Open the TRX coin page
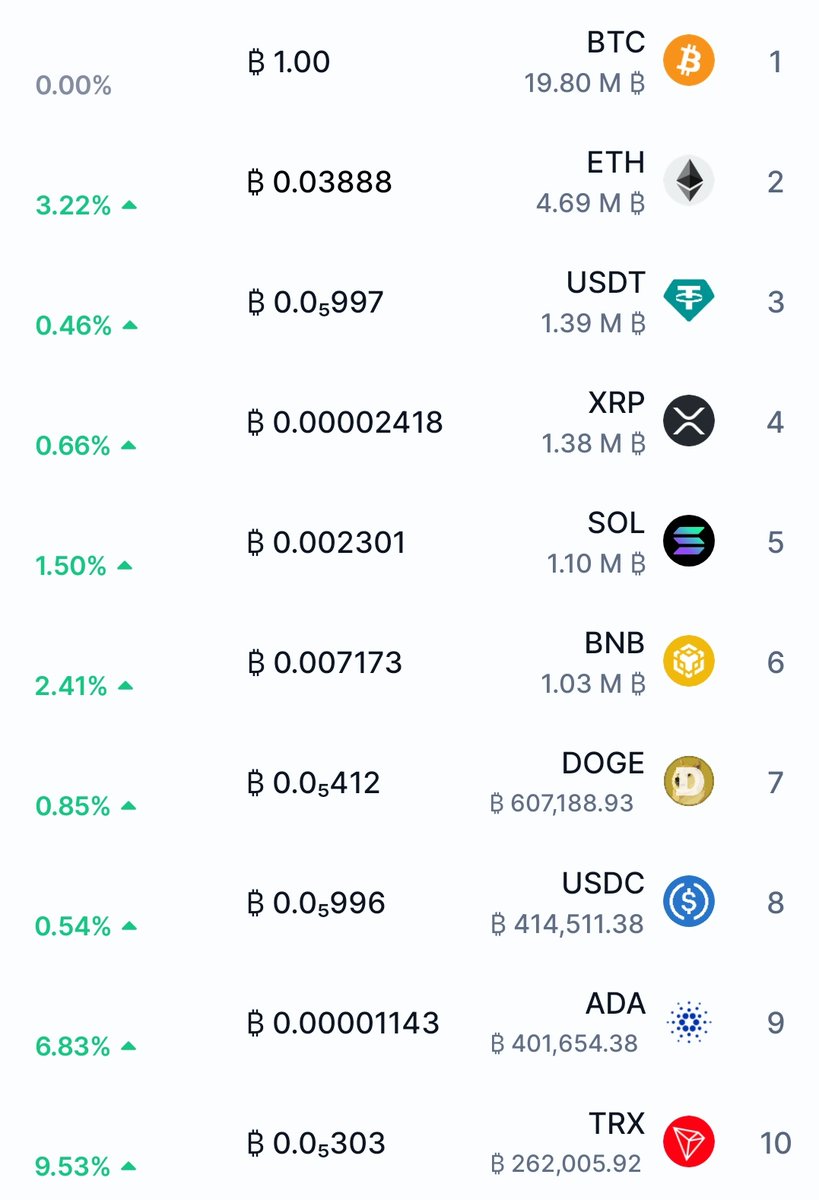Image resolution: width=819 pixels, height=1200 pixels. (617, 1124)
